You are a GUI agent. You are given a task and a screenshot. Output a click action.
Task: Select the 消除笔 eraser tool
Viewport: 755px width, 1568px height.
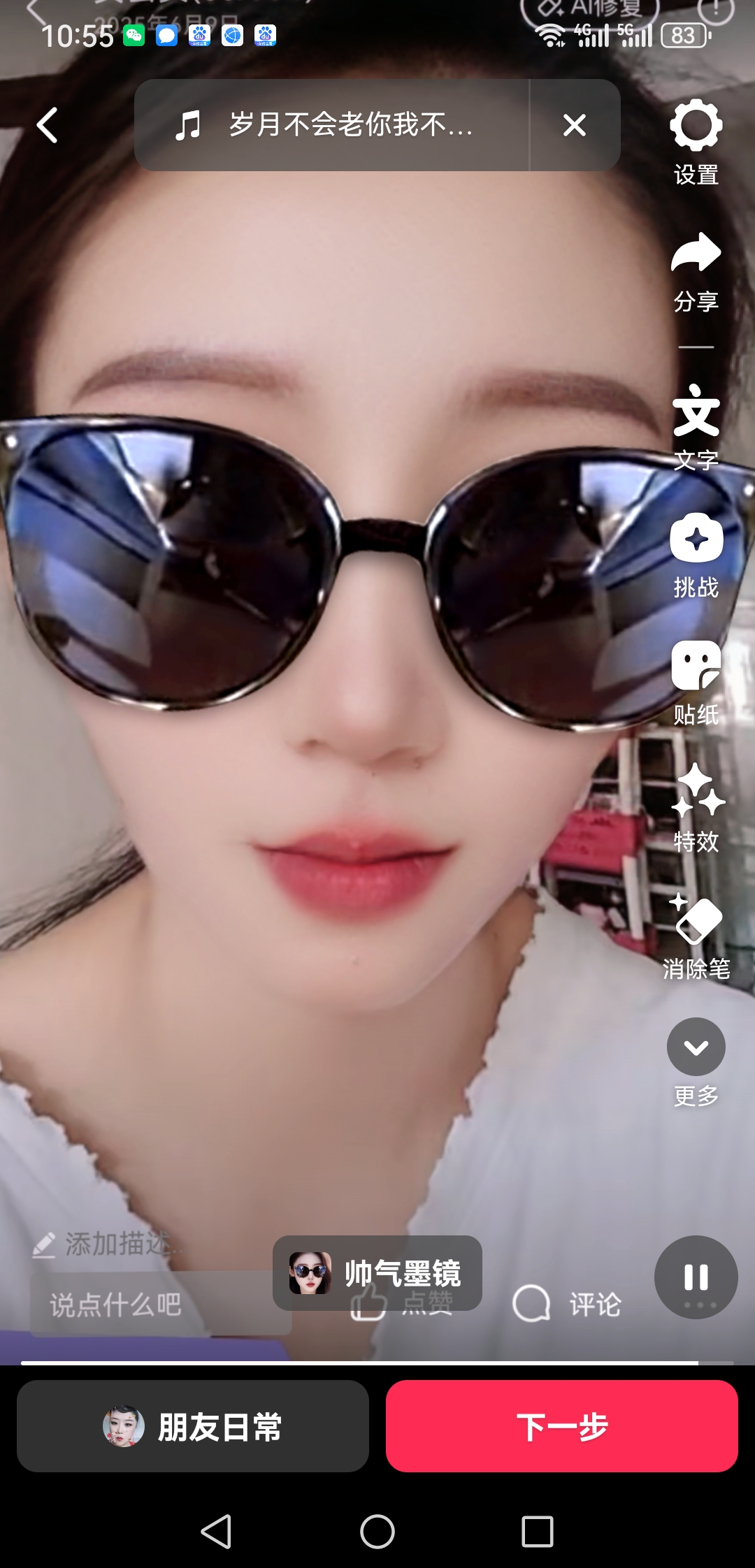(696, 936)
